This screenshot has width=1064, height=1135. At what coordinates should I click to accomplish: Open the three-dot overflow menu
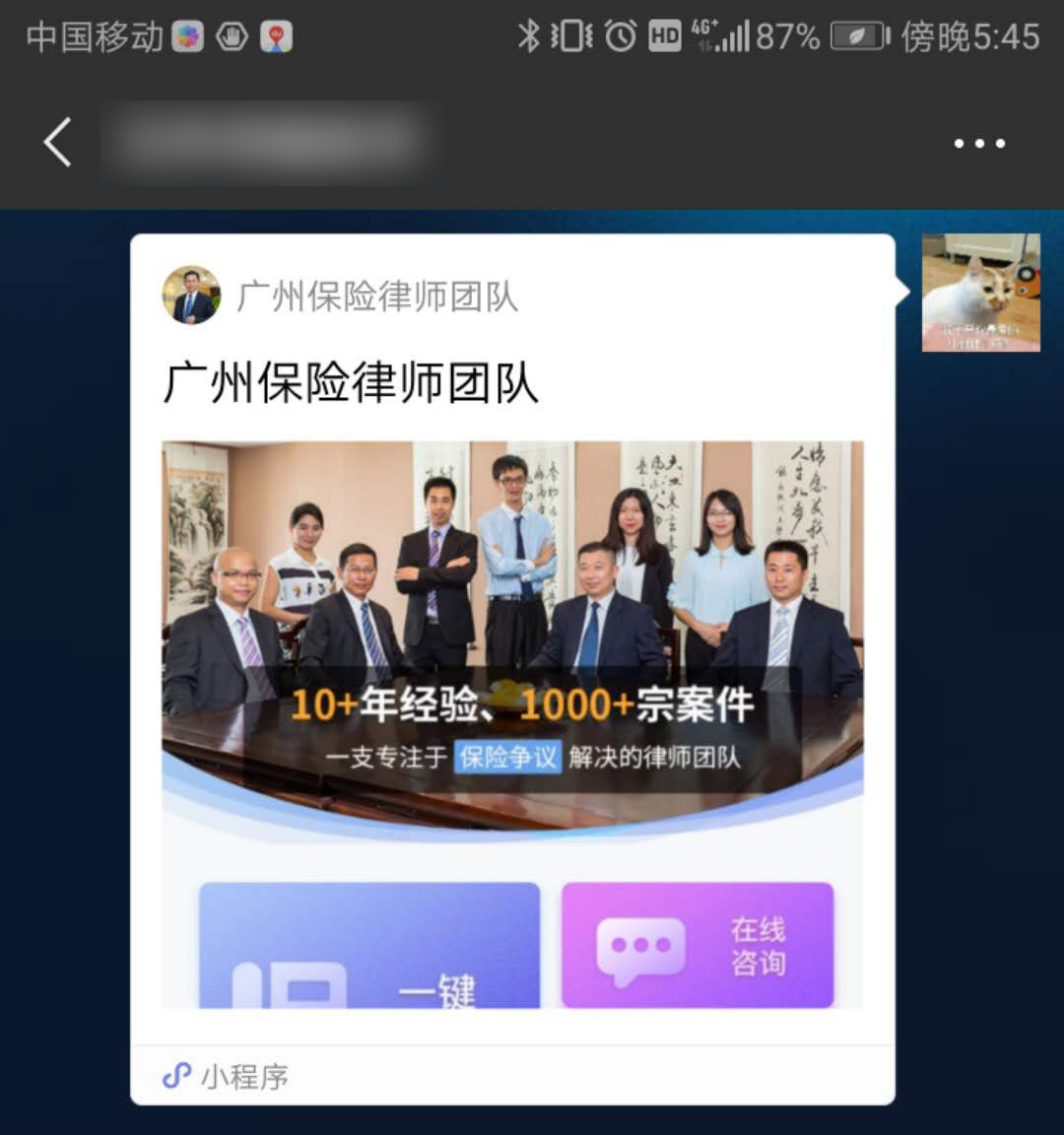point(979,144)
